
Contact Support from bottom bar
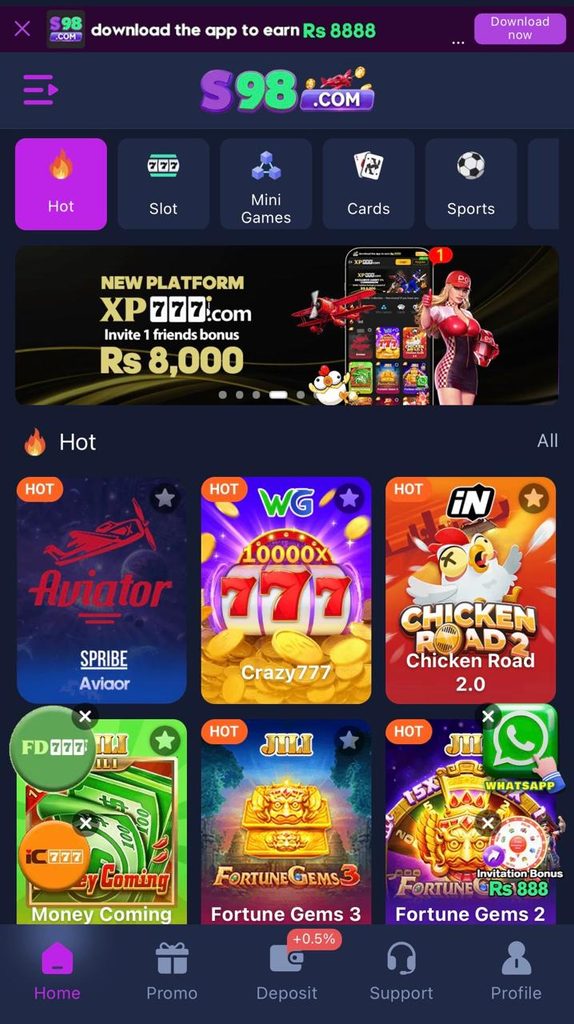[x=401, y=972]
